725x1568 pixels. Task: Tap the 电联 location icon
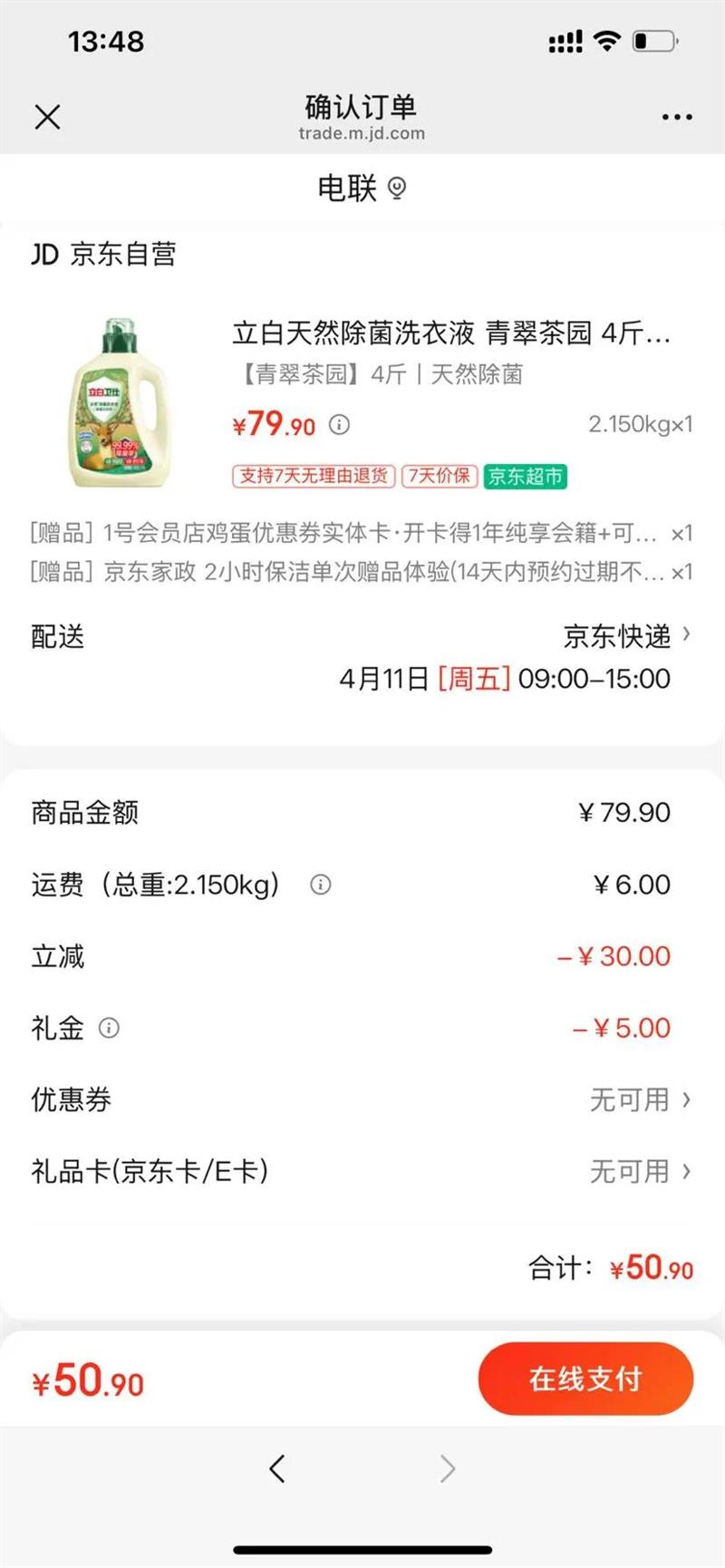pos(397,189)
